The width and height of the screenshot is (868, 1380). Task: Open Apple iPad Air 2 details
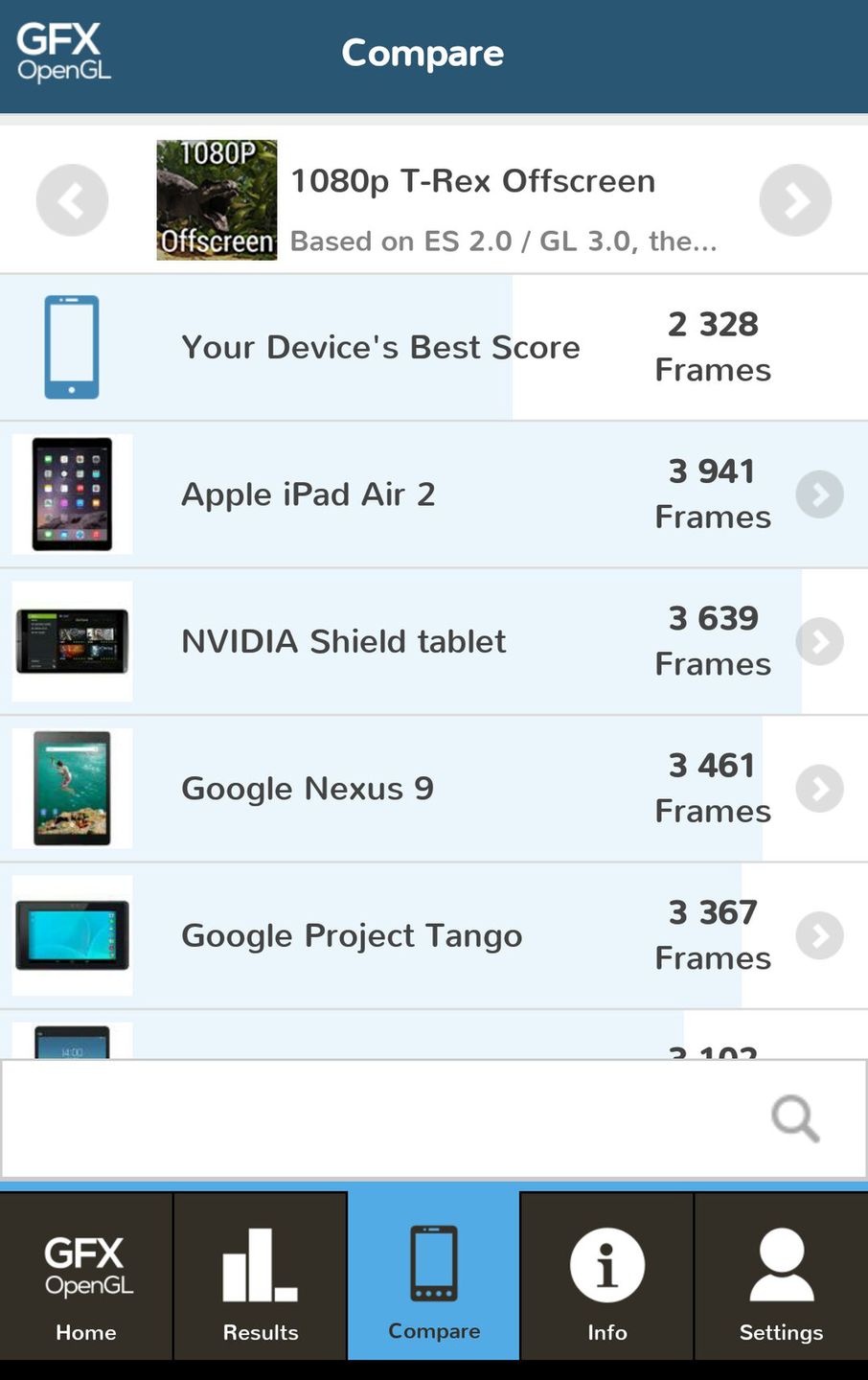819,494
